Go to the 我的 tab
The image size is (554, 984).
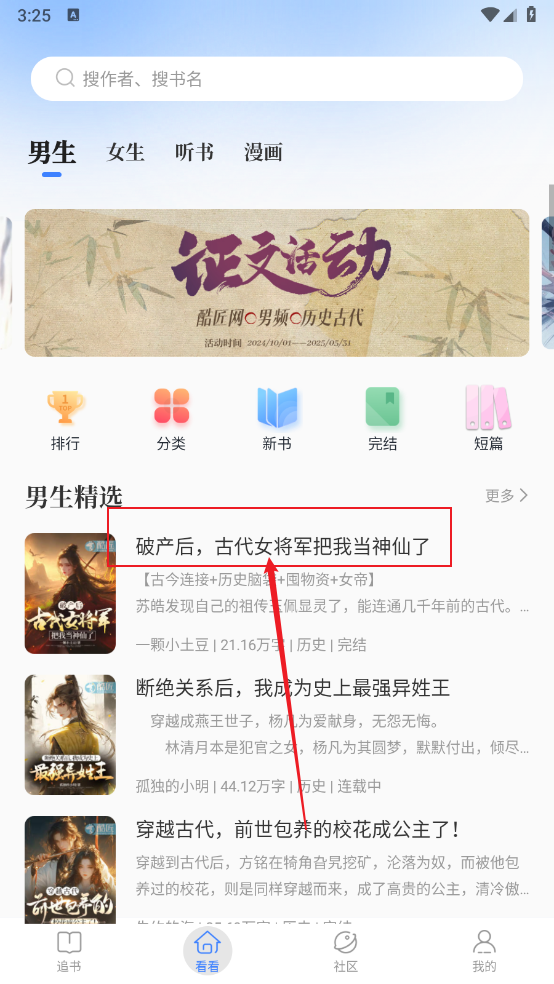(x=484, y=951)
